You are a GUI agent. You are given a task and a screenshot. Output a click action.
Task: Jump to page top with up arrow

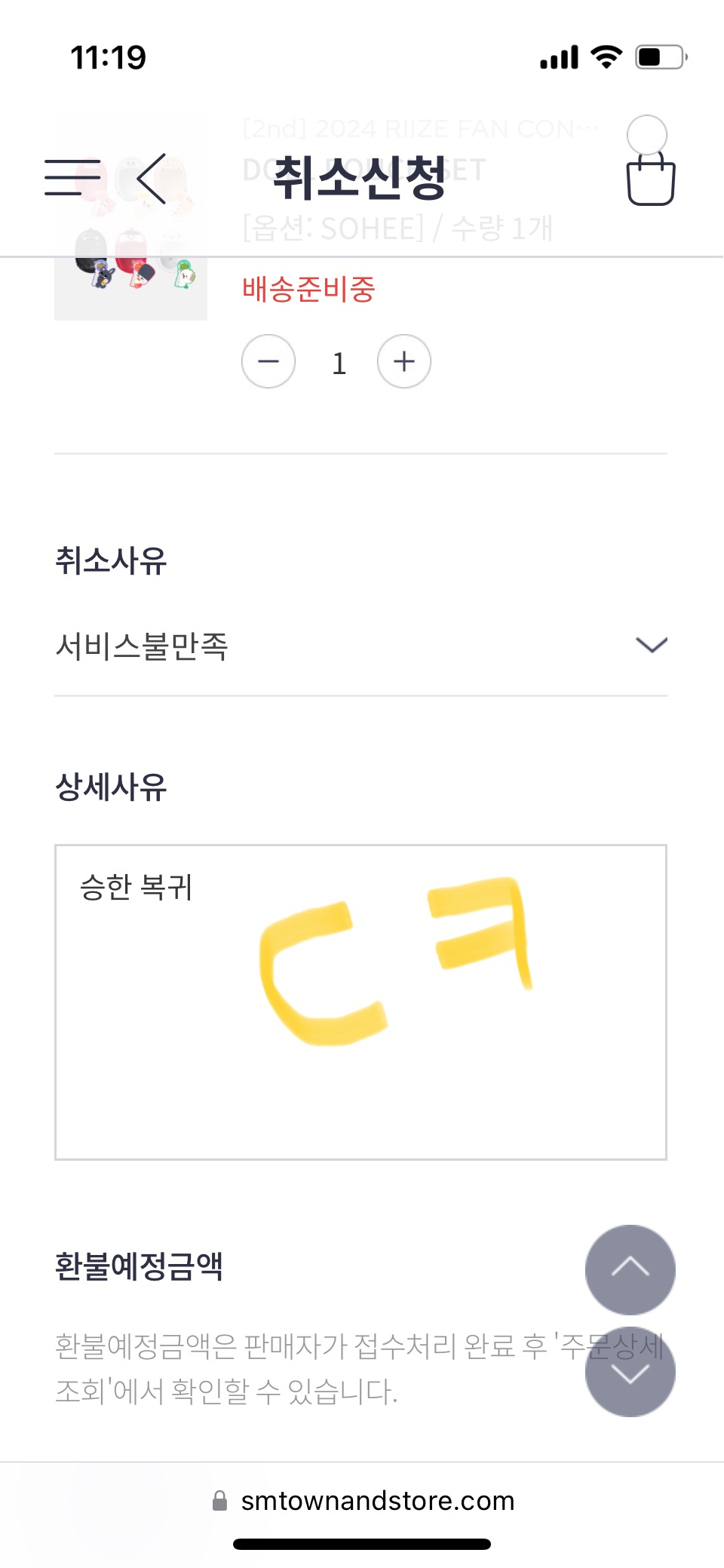click(x=630, y=1270)
